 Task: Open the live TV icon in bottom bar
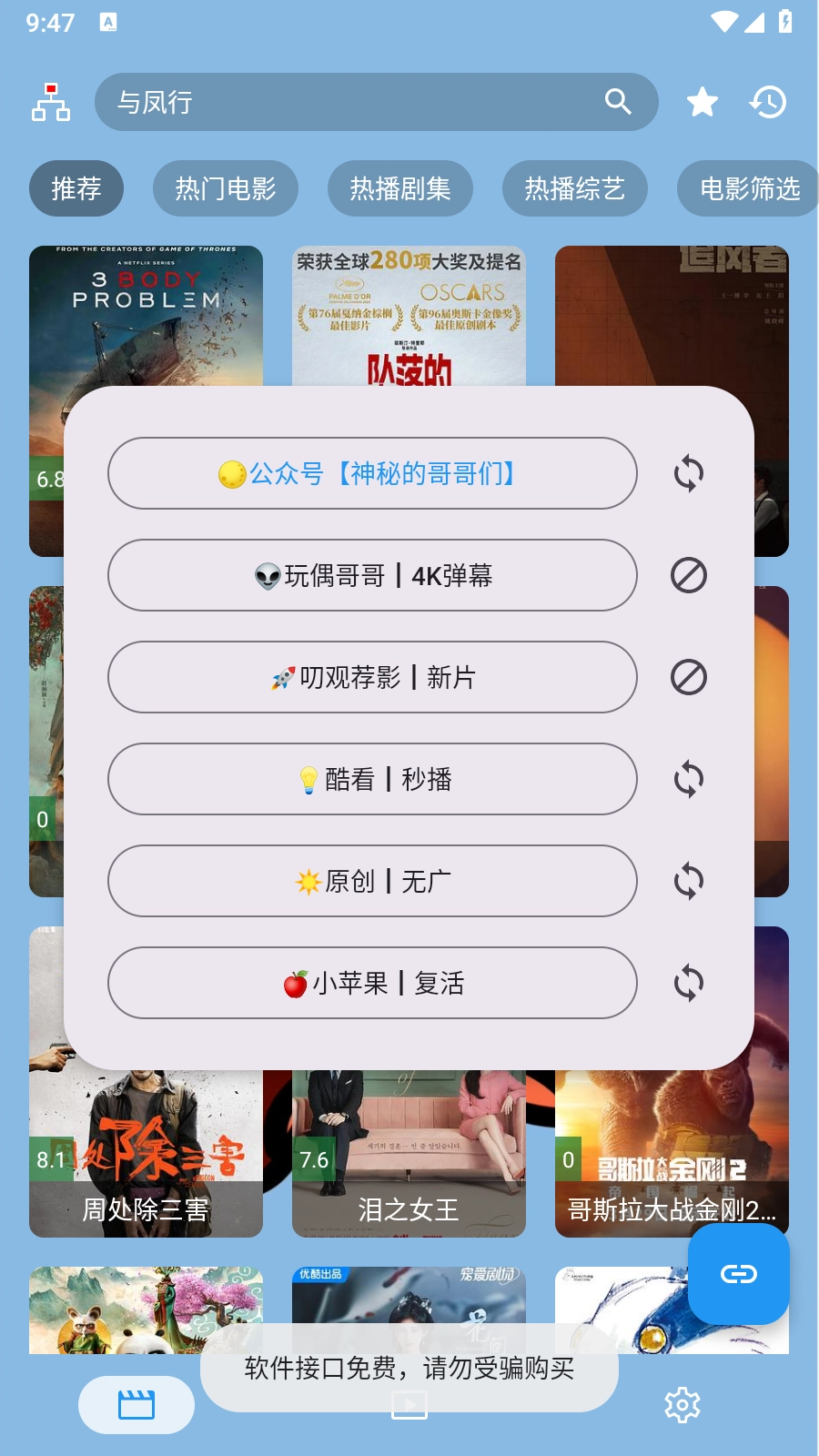pyautogui.click(x=409, y=1404)
